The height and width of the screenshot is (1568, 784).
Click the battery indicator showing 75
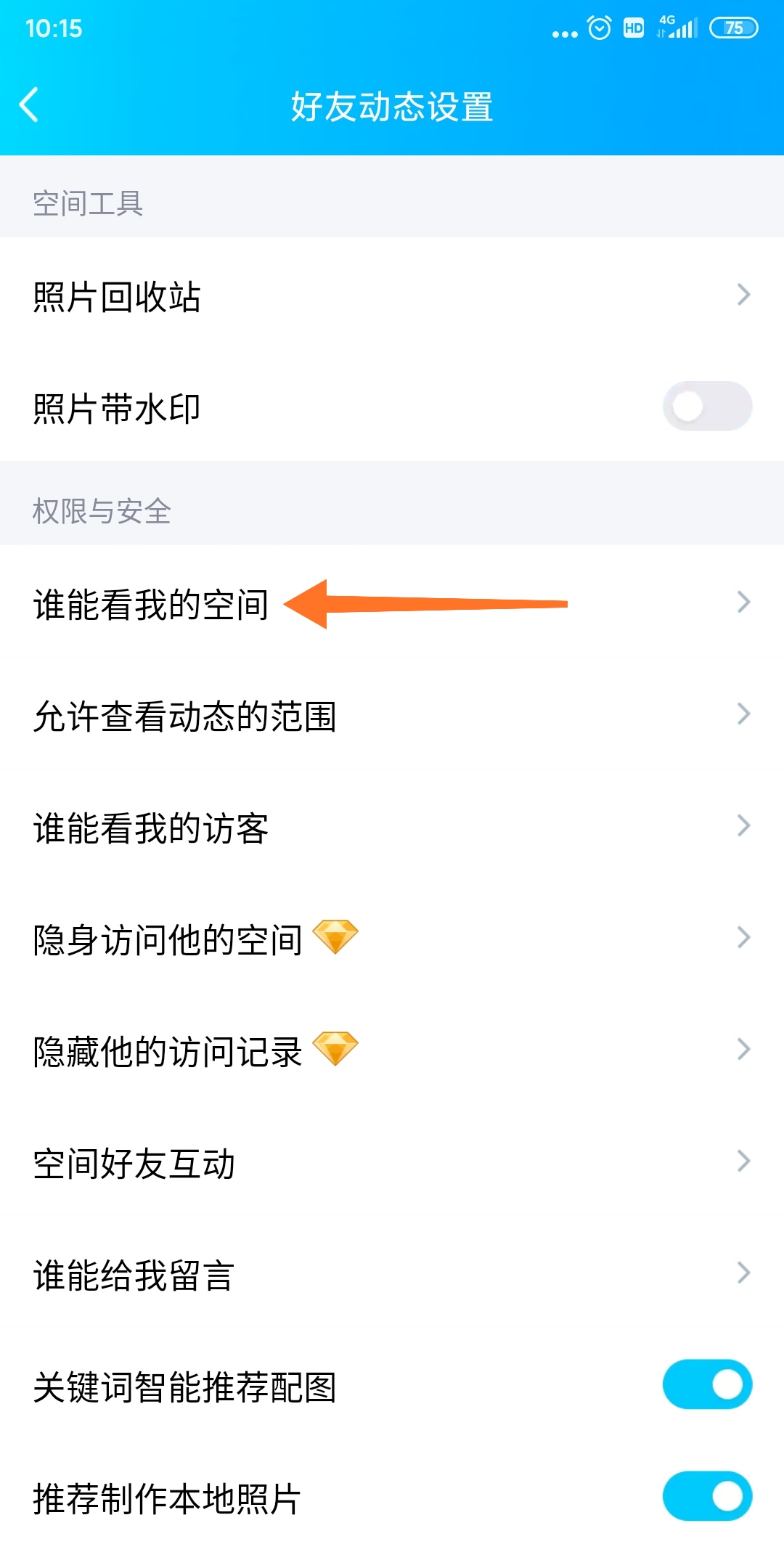733,29
